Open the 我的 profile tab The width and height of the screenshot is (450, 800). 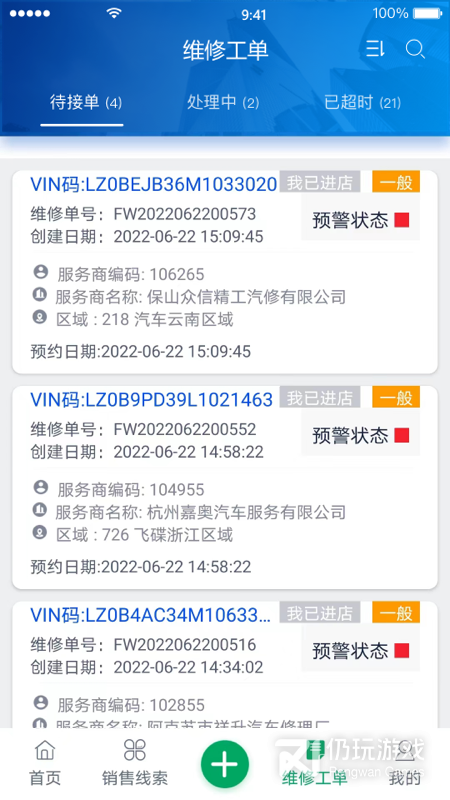point(405,763)
